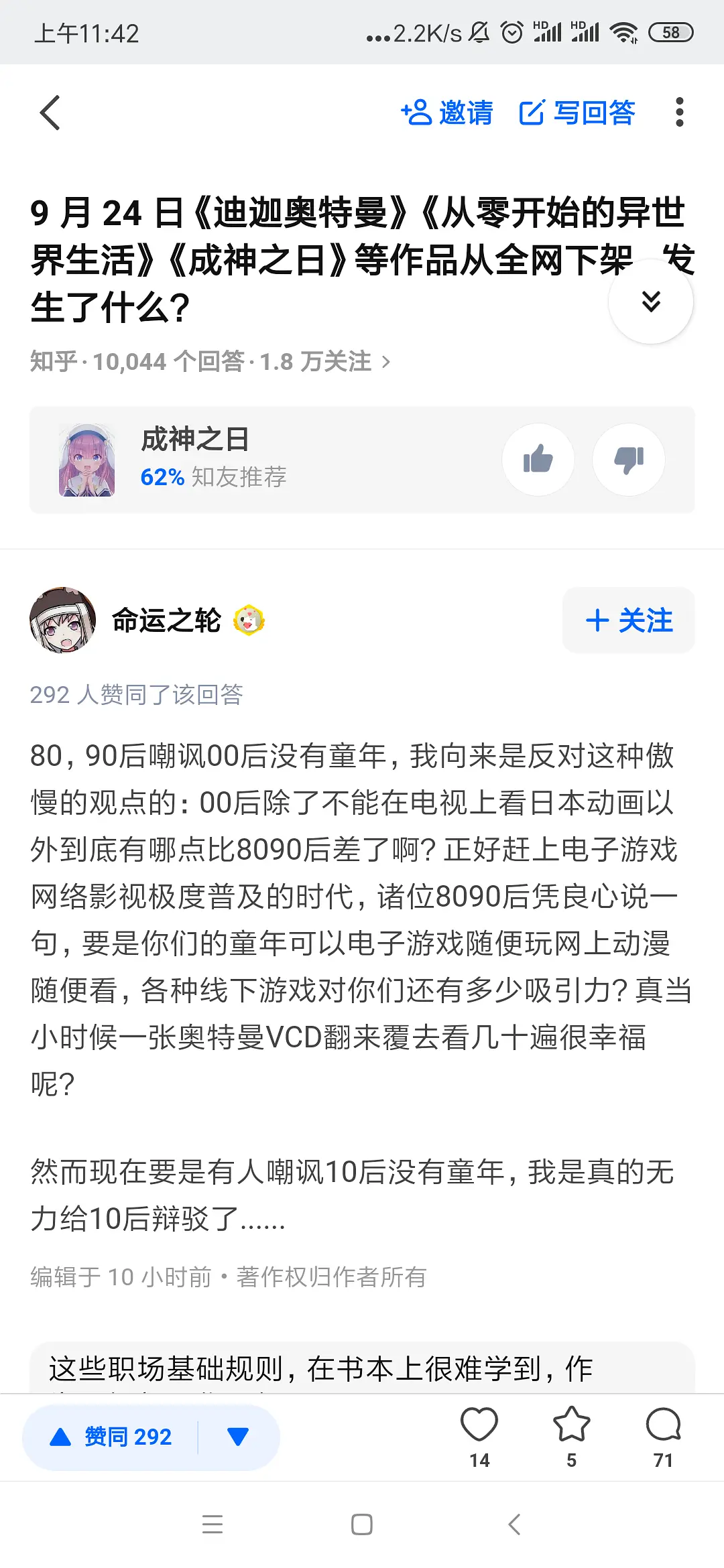Upvote the answer with 赞同 292

[112, 1437]
